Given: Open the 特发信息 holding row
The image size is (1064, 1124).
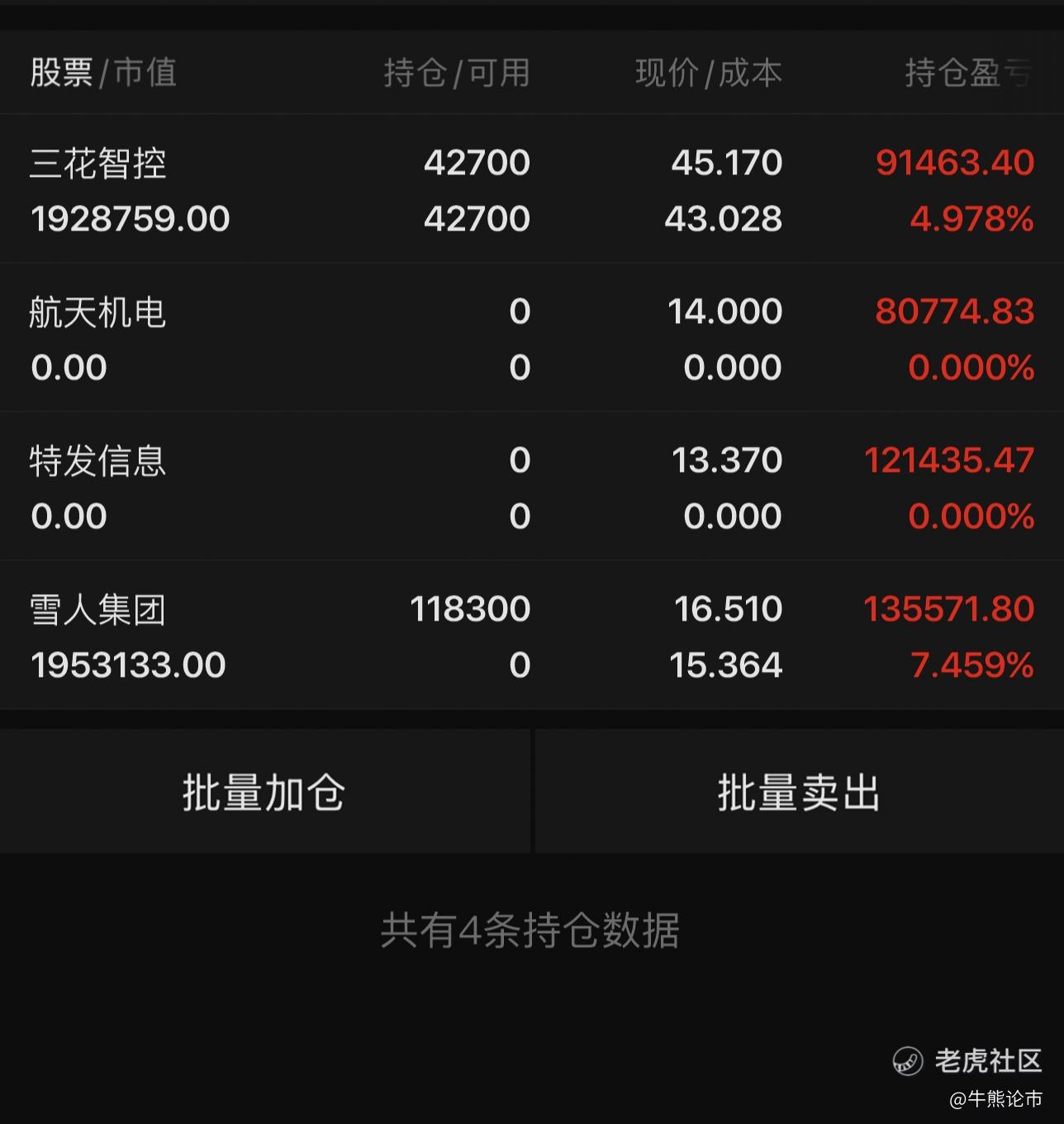Looking at the screenshot, I should click(x=532, y=488).
